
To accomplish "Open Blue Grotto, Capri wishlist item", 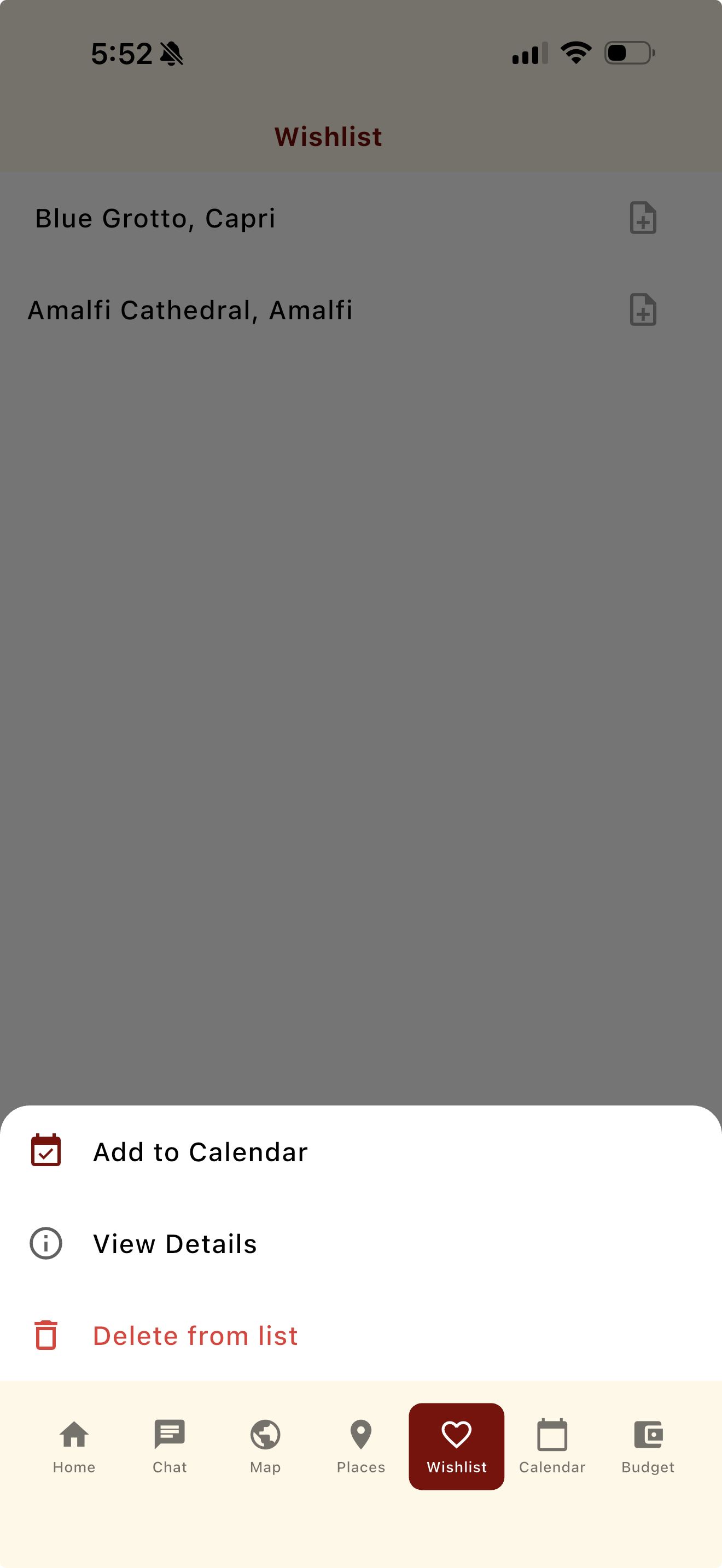I will pyautogui.click(x=155, y=218).
